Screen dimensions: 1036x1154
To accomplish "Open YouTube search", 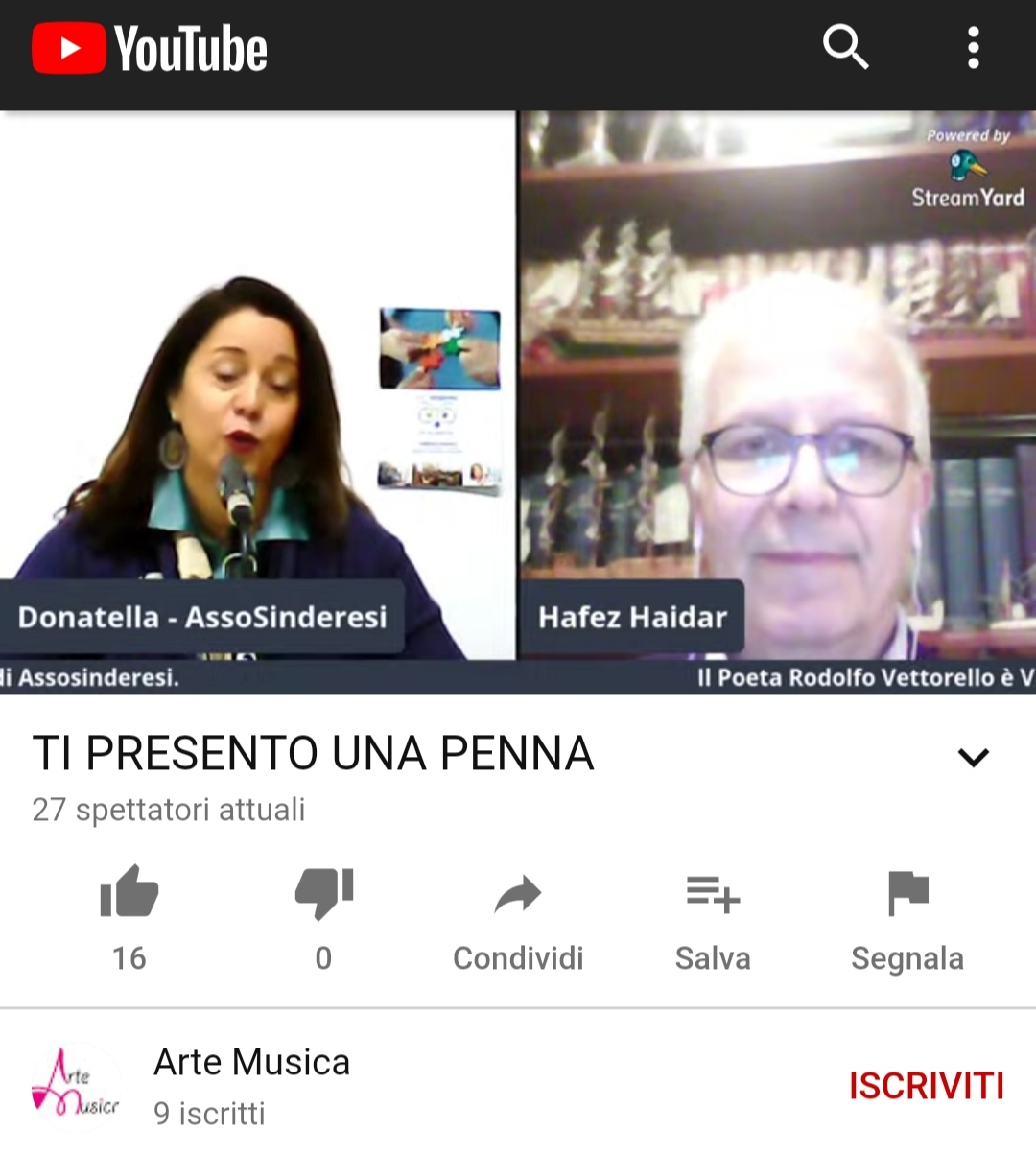I will click(x=845, y=47).
